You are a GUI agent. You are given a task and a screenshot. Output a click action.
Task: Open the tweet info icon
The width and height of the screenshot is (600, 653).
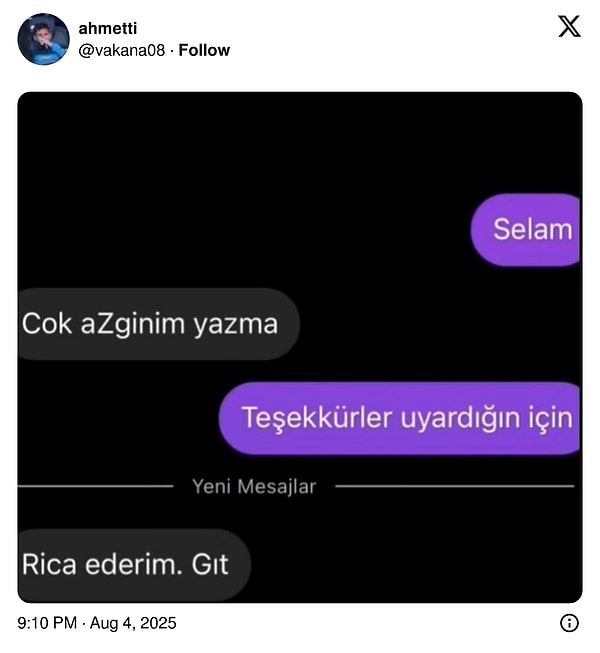[568, 623]
